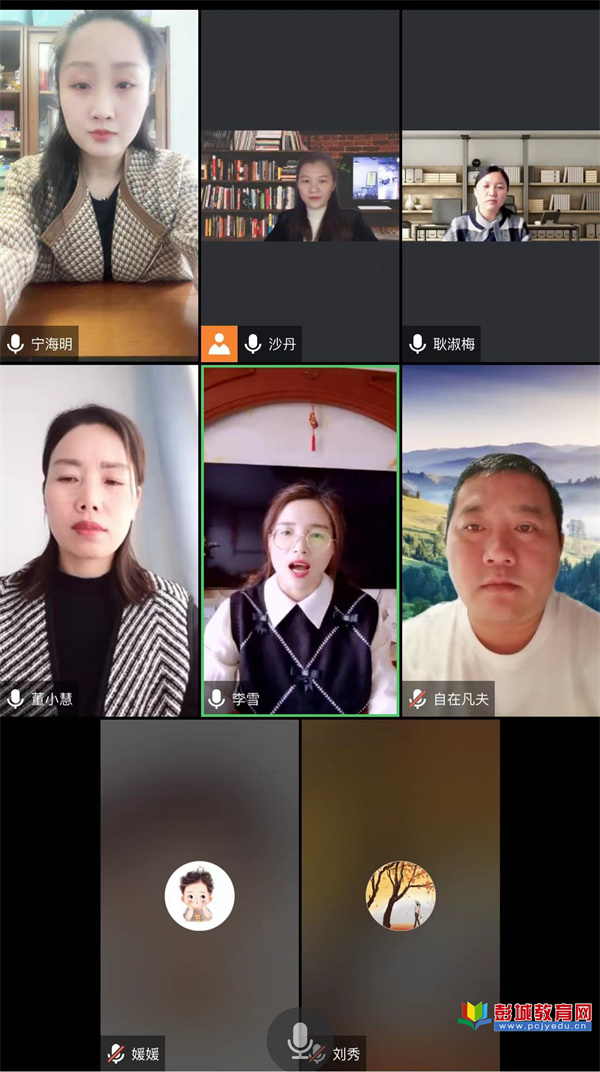600x1072 pixels.
Task: Select 刘秀's avatar tile
Action: coord(400,895)
